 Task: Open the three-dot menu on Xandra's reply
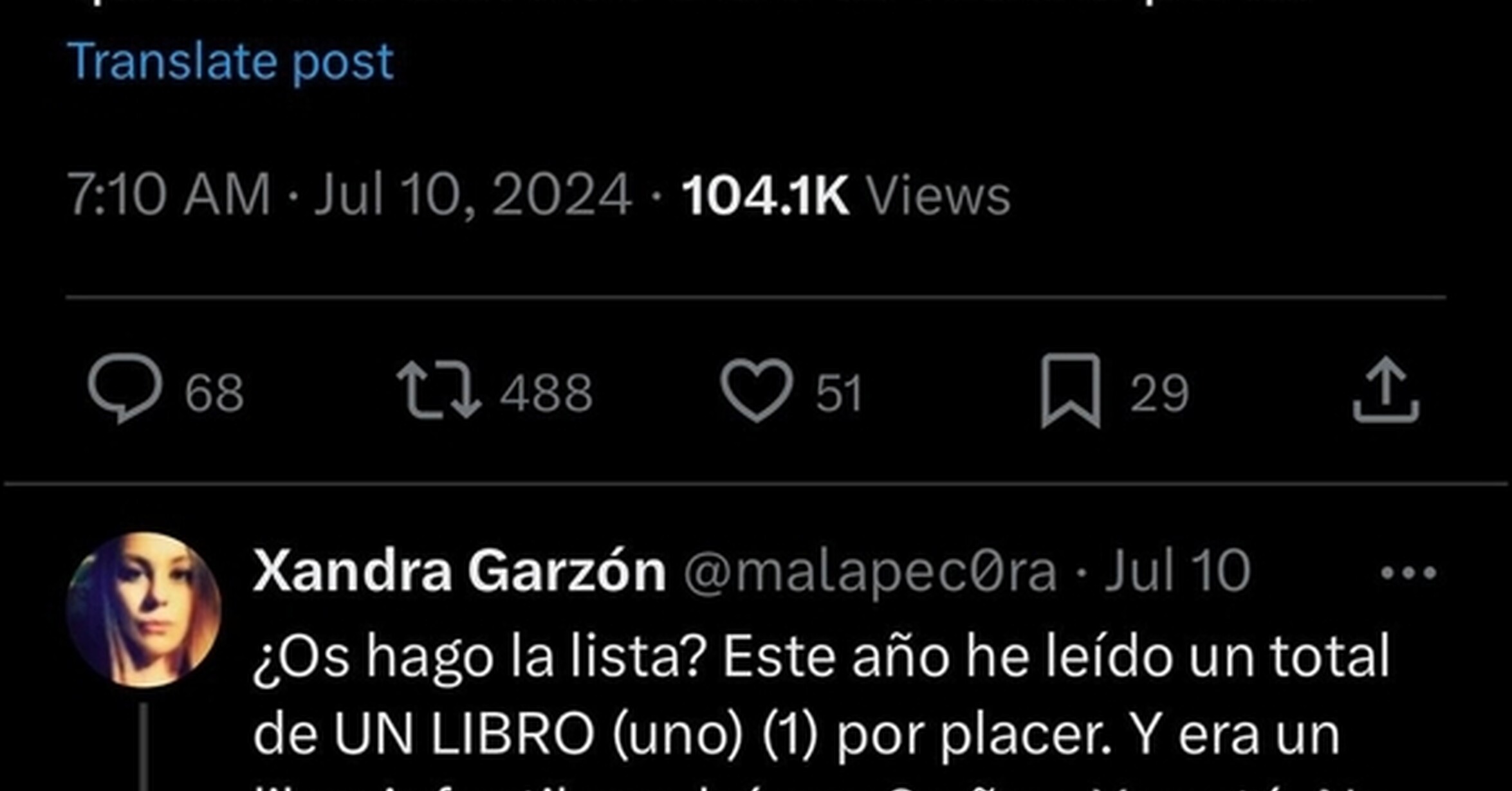pyautogui.click(x=1408, y=572)
